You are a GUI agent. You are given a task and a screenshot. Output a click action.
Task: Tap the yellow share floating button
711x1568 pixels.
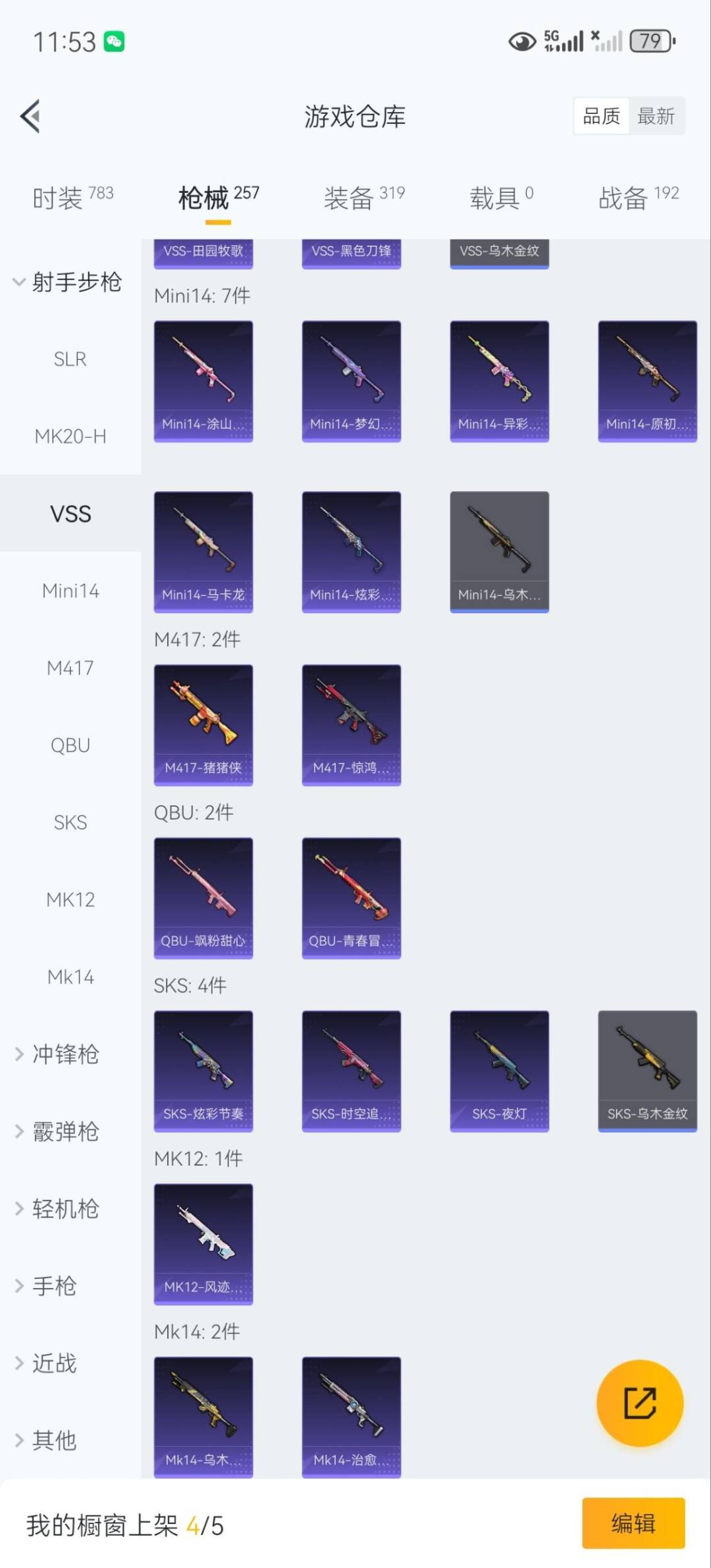pos(640,1403)
